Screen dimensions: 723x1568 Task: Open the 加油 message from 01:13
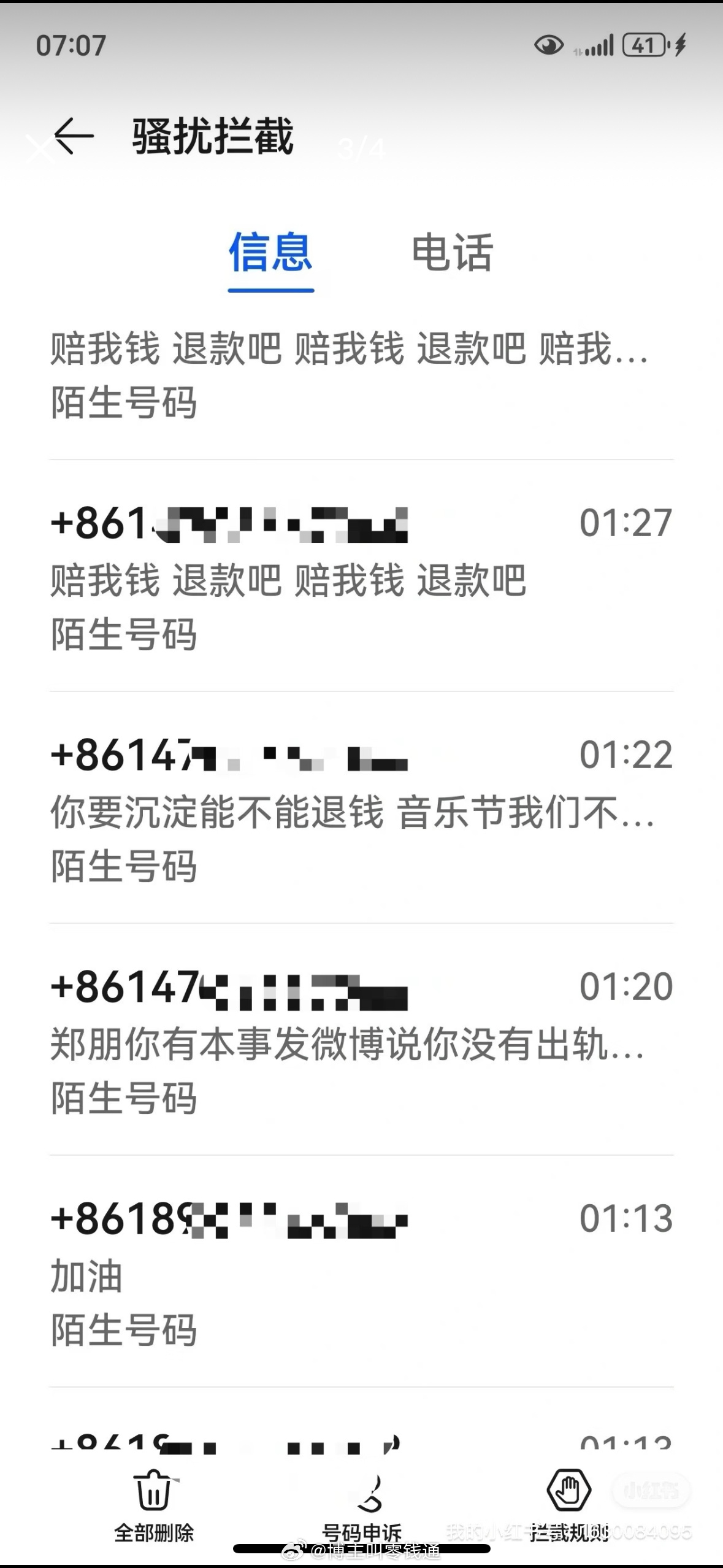[361, 1274]
